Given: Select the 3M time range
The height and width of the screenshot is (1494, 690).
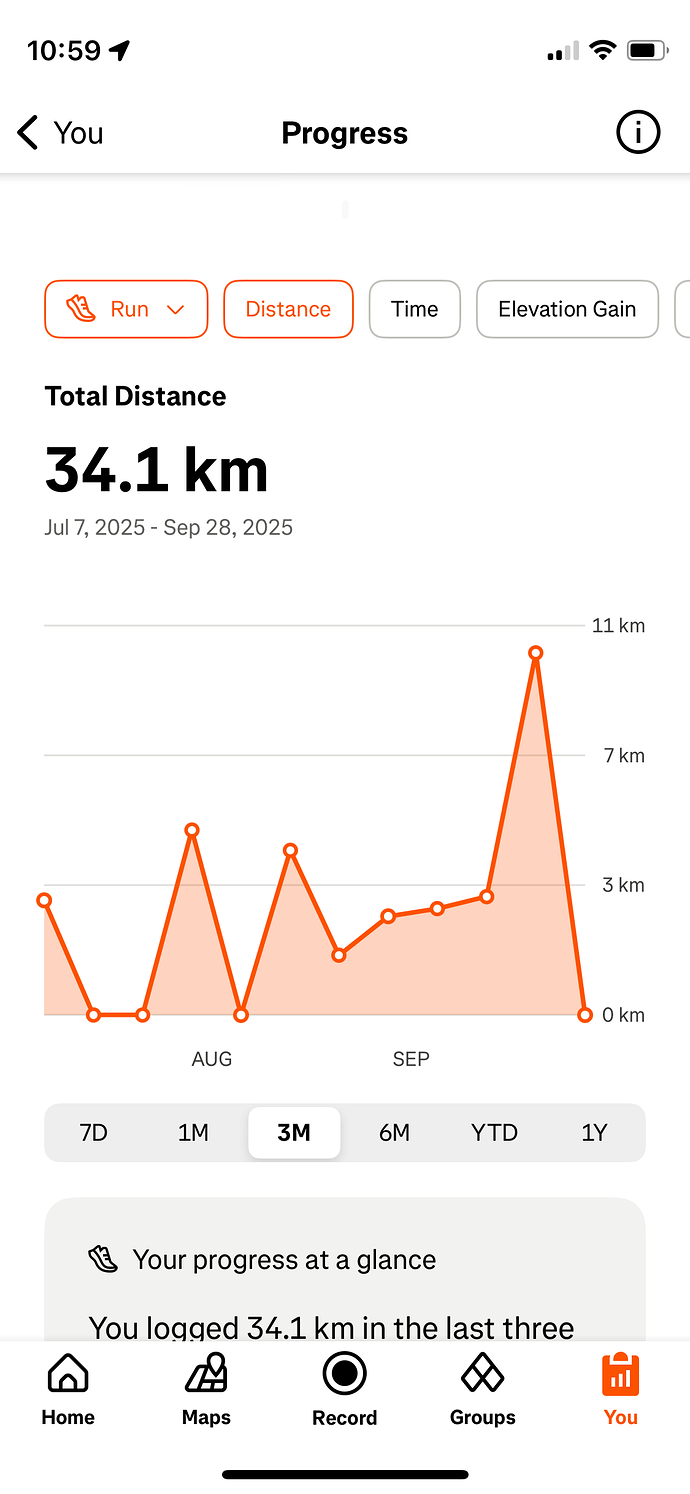Looking at the screenshot, I should coord(294,1133).
